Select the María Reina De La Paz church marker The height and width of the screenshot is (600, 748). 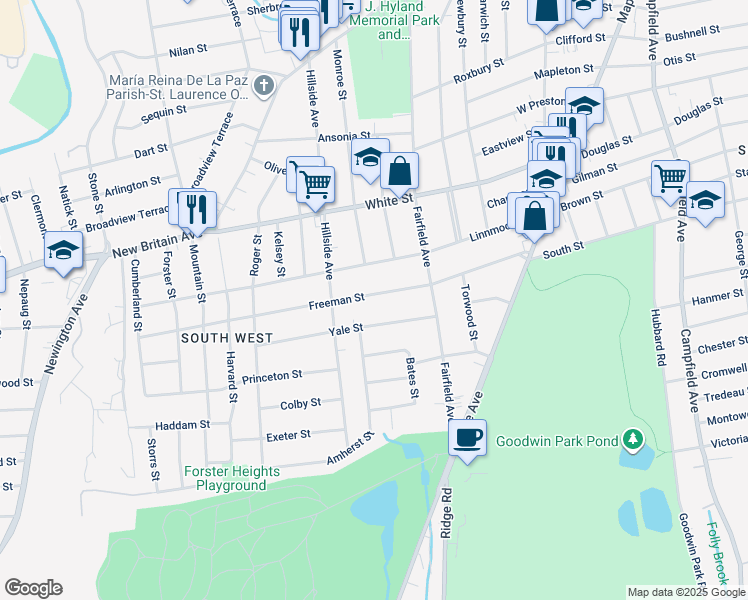click(x=264, y=86)
